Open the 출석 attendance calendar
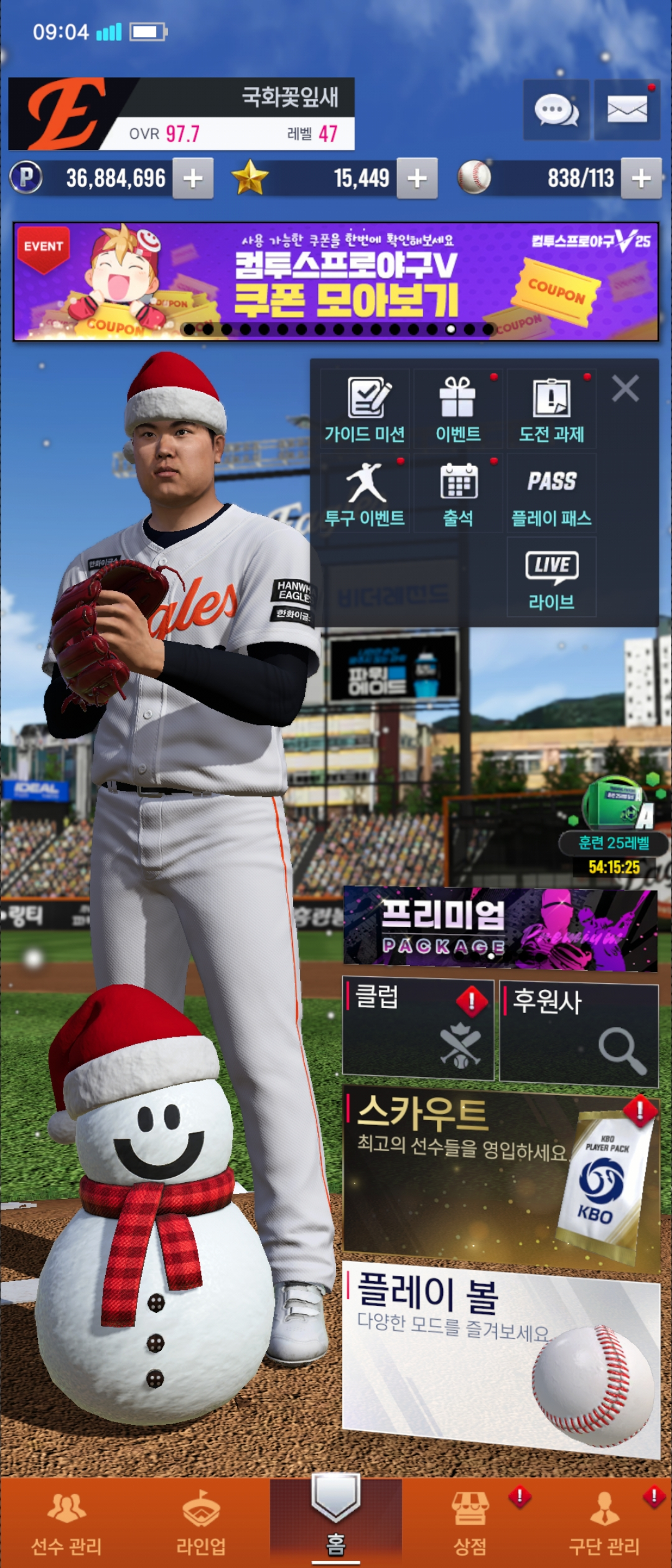The height and width of the screenshot is (1568, 672). pyautogui.click(x=458, y=493)
